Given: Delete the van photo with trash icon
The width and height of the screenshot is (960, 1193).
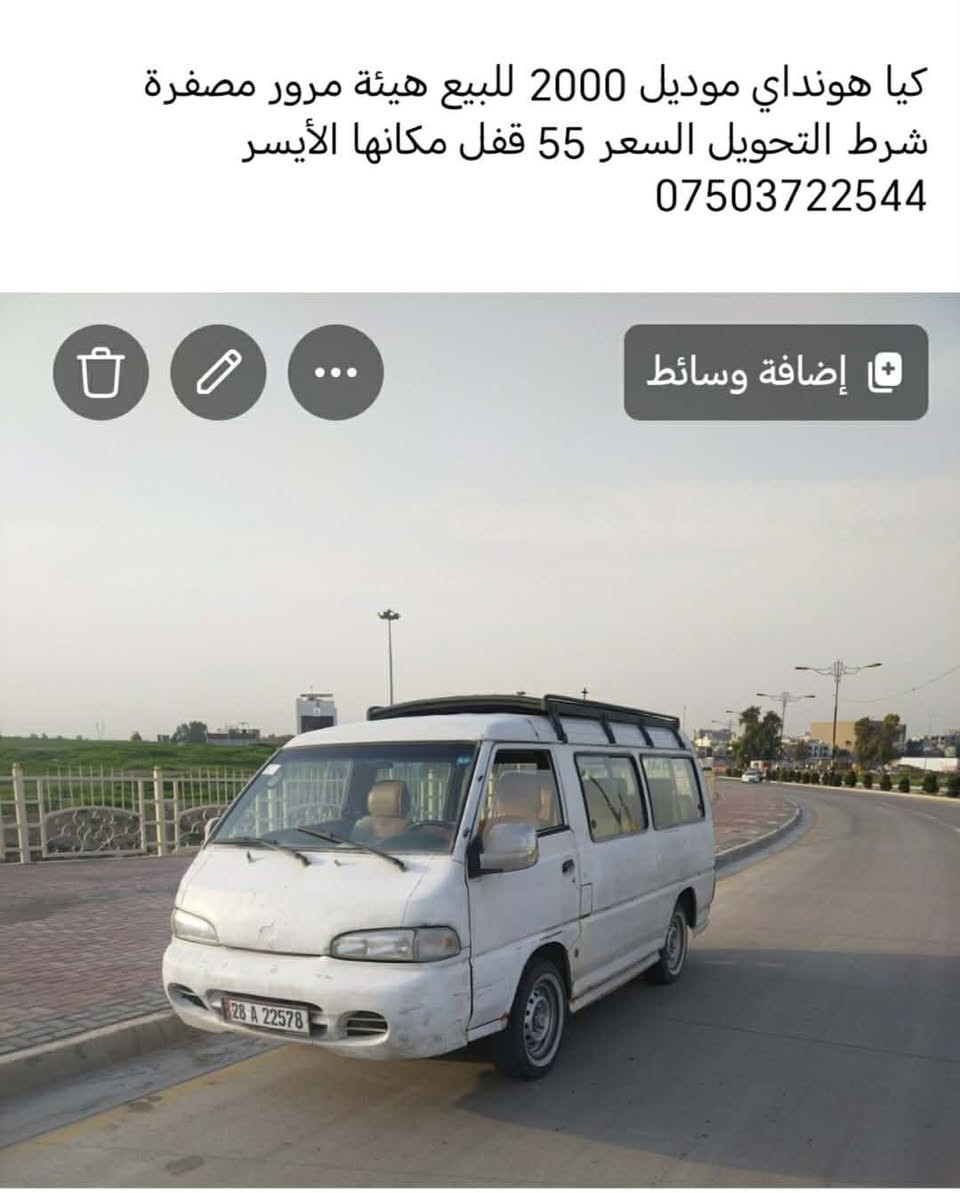Looking at the screenshot, I should (101, 372).
